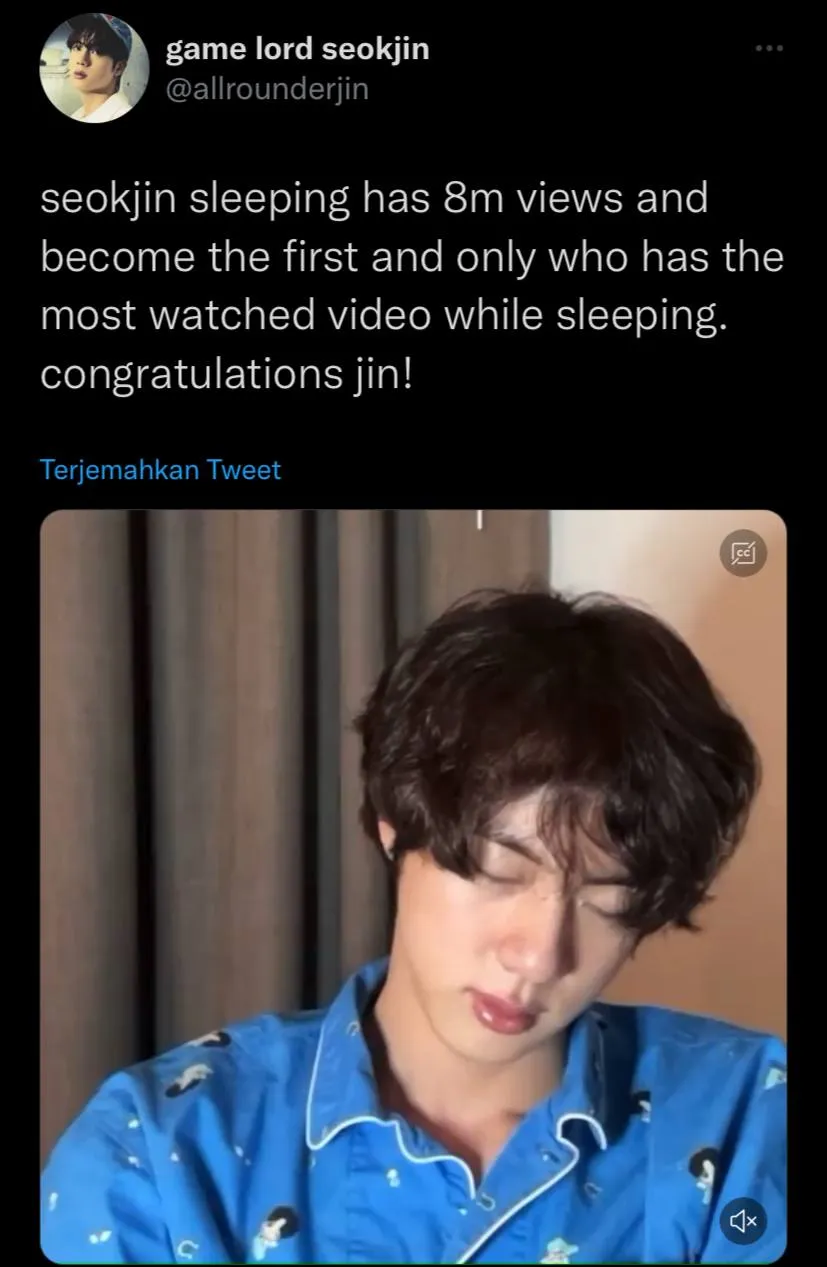This screenshot has width=827, height=1267.
Task: Toggle closed captions on the video
Action: click(743, 553)
